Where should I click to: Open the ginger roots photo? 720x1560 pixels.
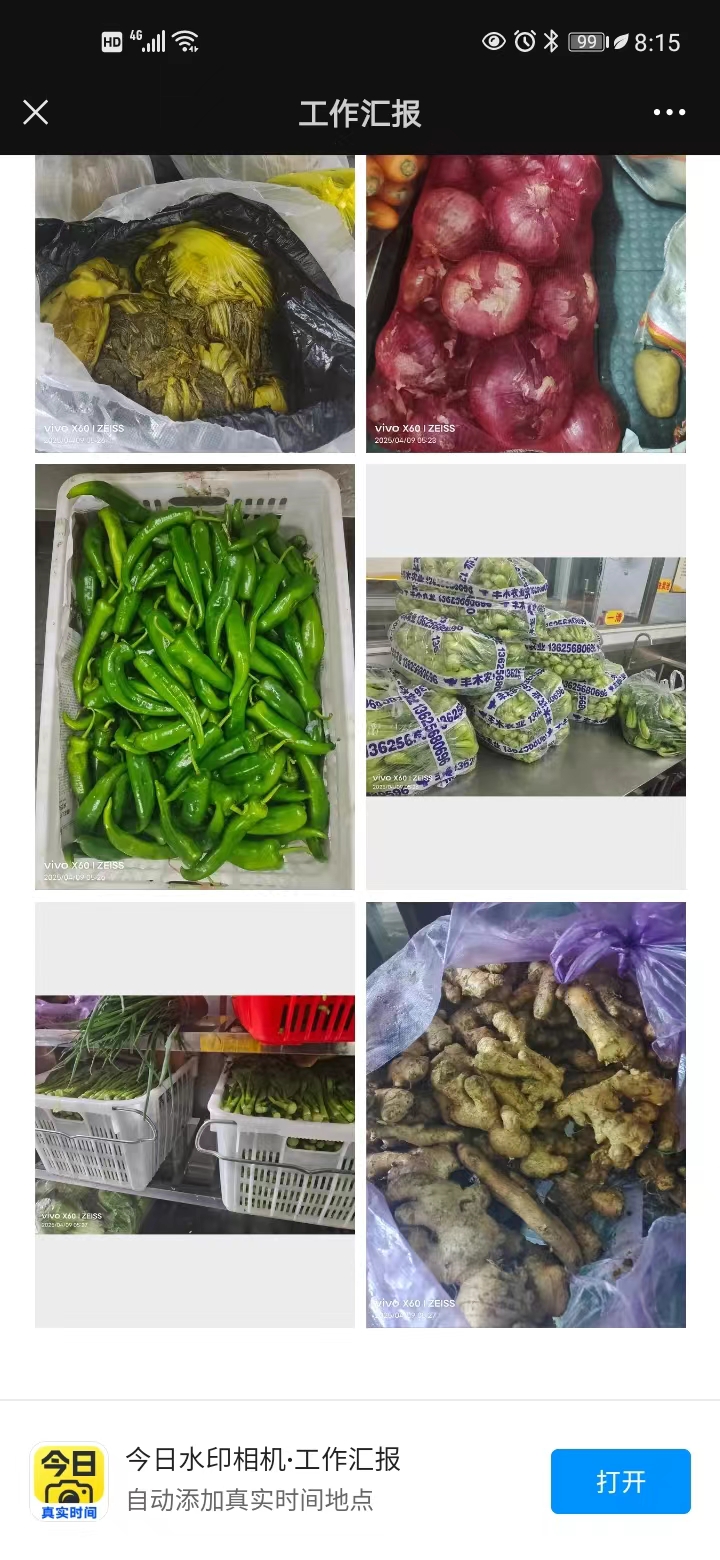click(x=525, y=1114)
